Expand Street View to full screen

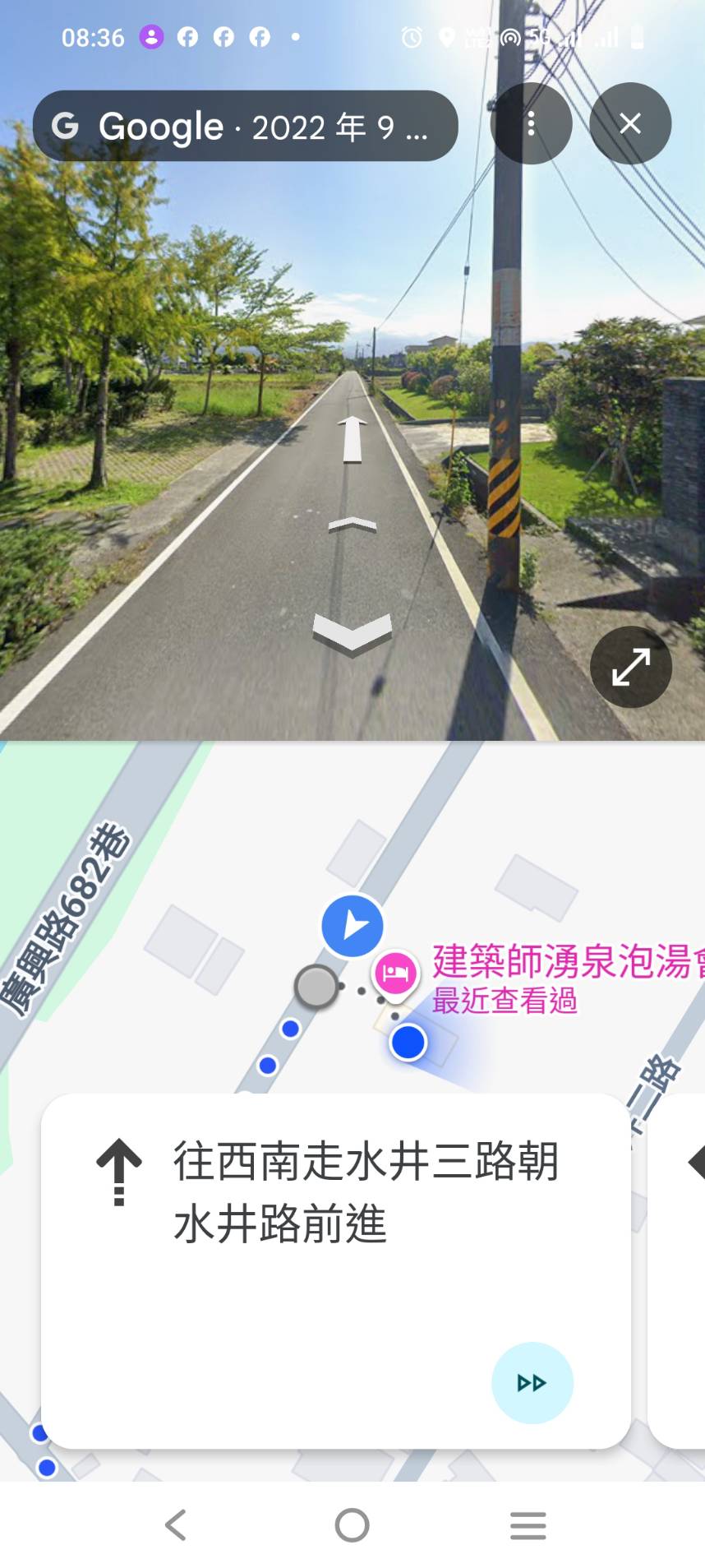(x=630, y=667)
